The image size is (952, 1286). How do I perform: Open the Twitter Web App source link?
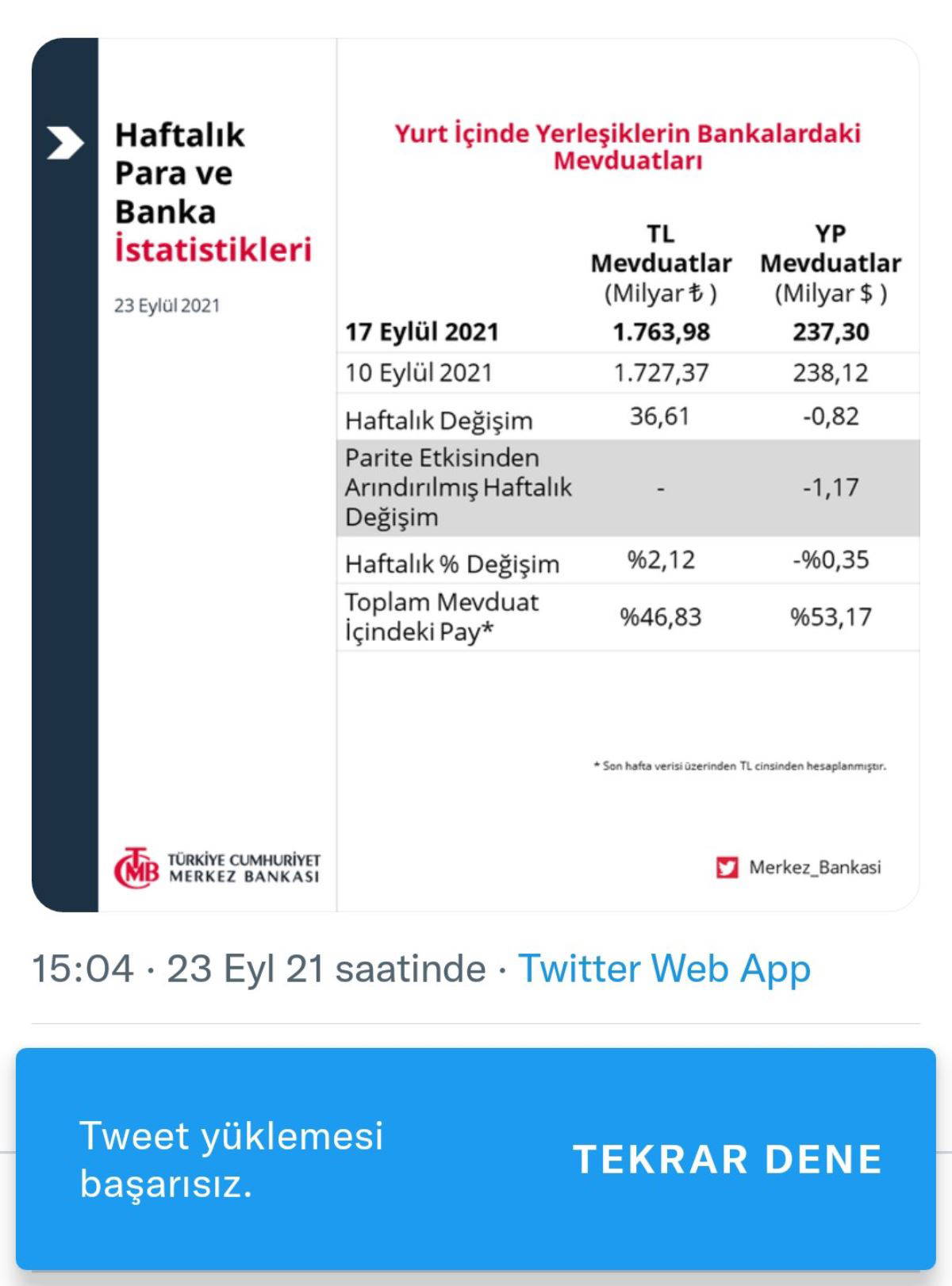[664, 969]
